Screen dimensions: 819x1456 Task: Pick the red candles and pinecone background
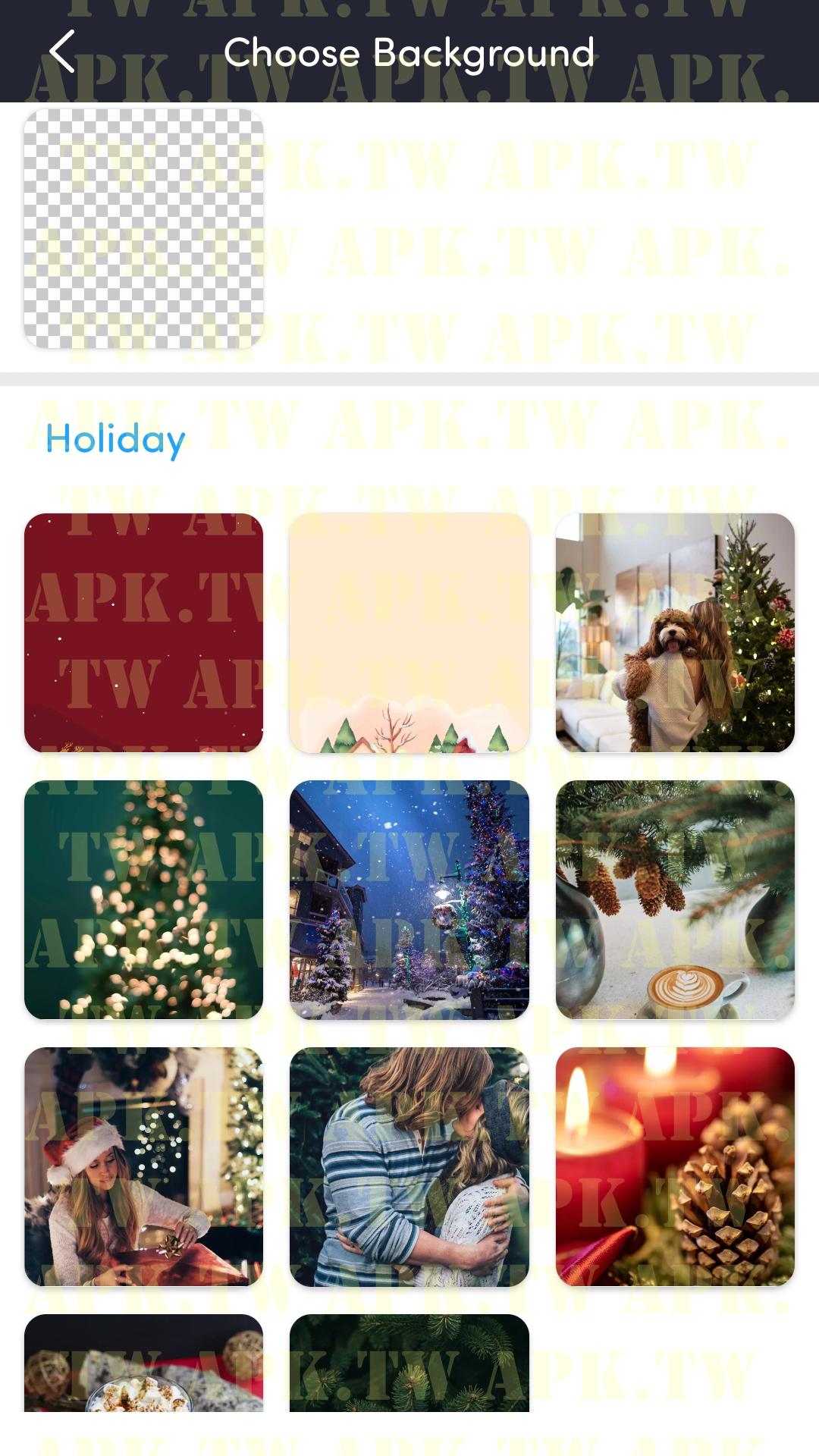[x=675, y=1166]
